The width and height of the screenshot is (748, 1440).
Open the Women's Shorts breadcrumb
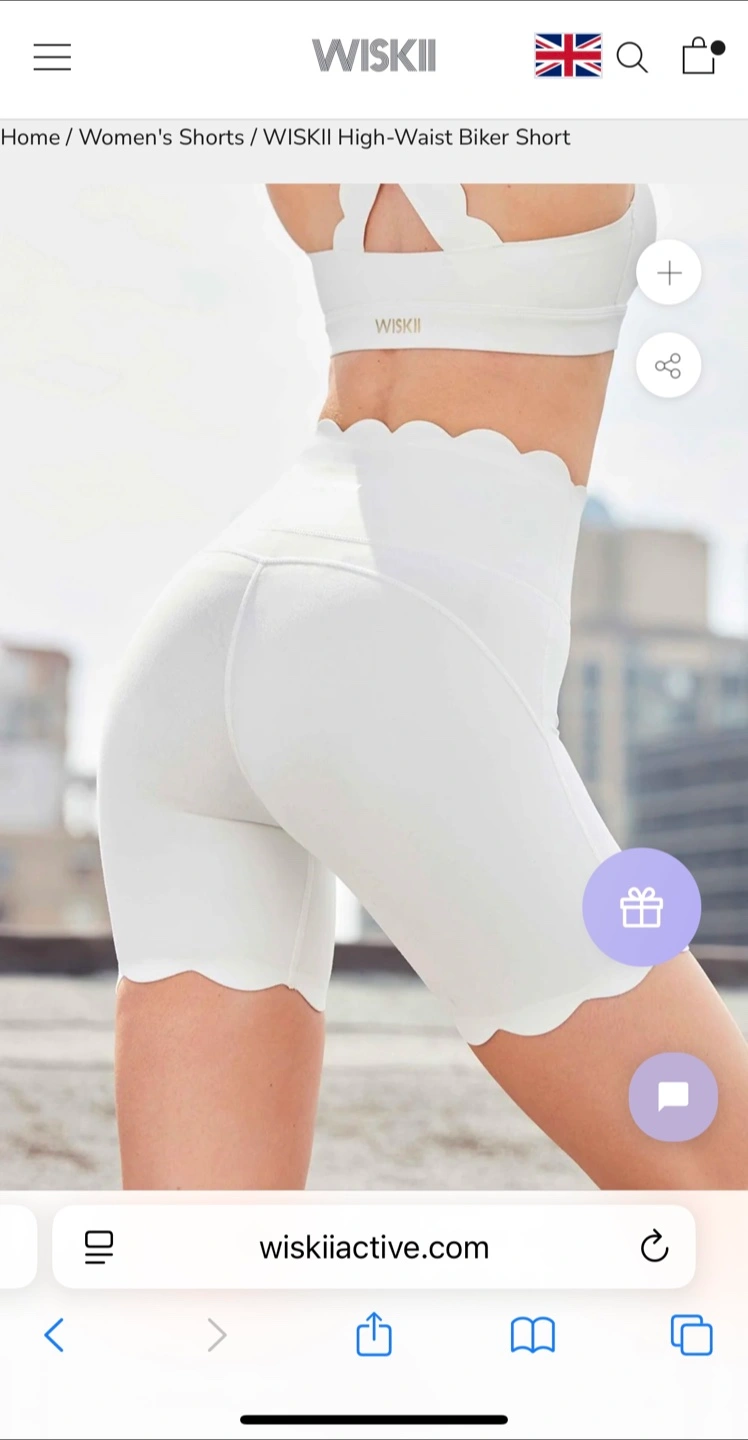tap(161, 137)
